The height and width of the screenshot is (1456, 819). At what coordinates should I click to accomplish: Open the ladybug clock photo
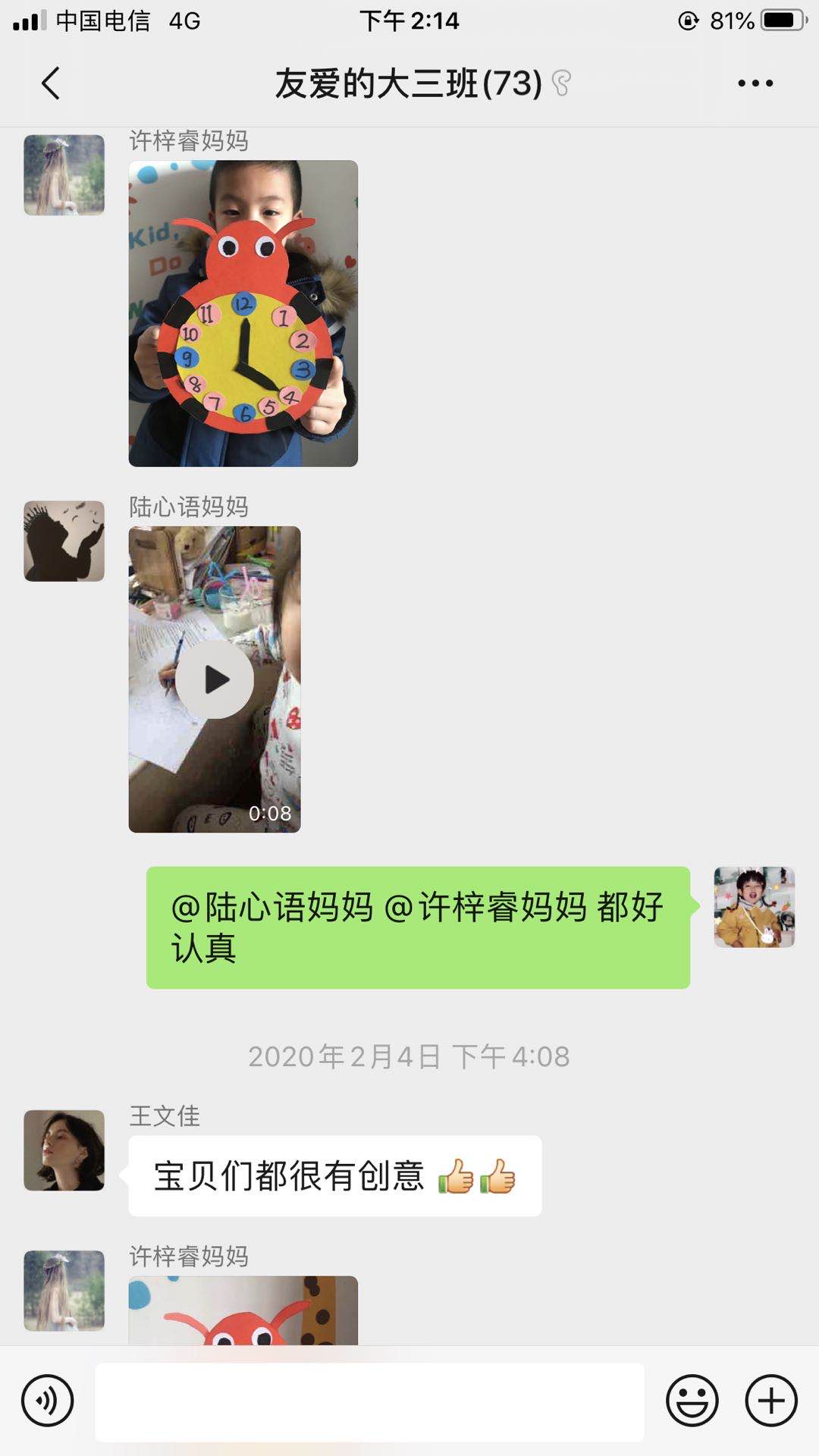[243, 313]
